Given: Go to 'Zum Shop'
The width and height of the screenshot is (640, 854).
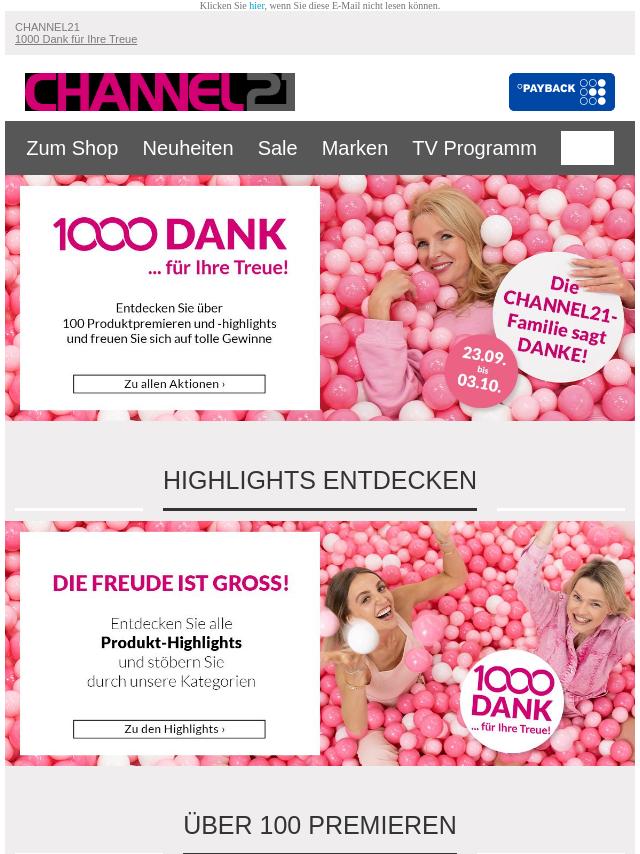Looking at the screenshot, I should click(72, 148).
